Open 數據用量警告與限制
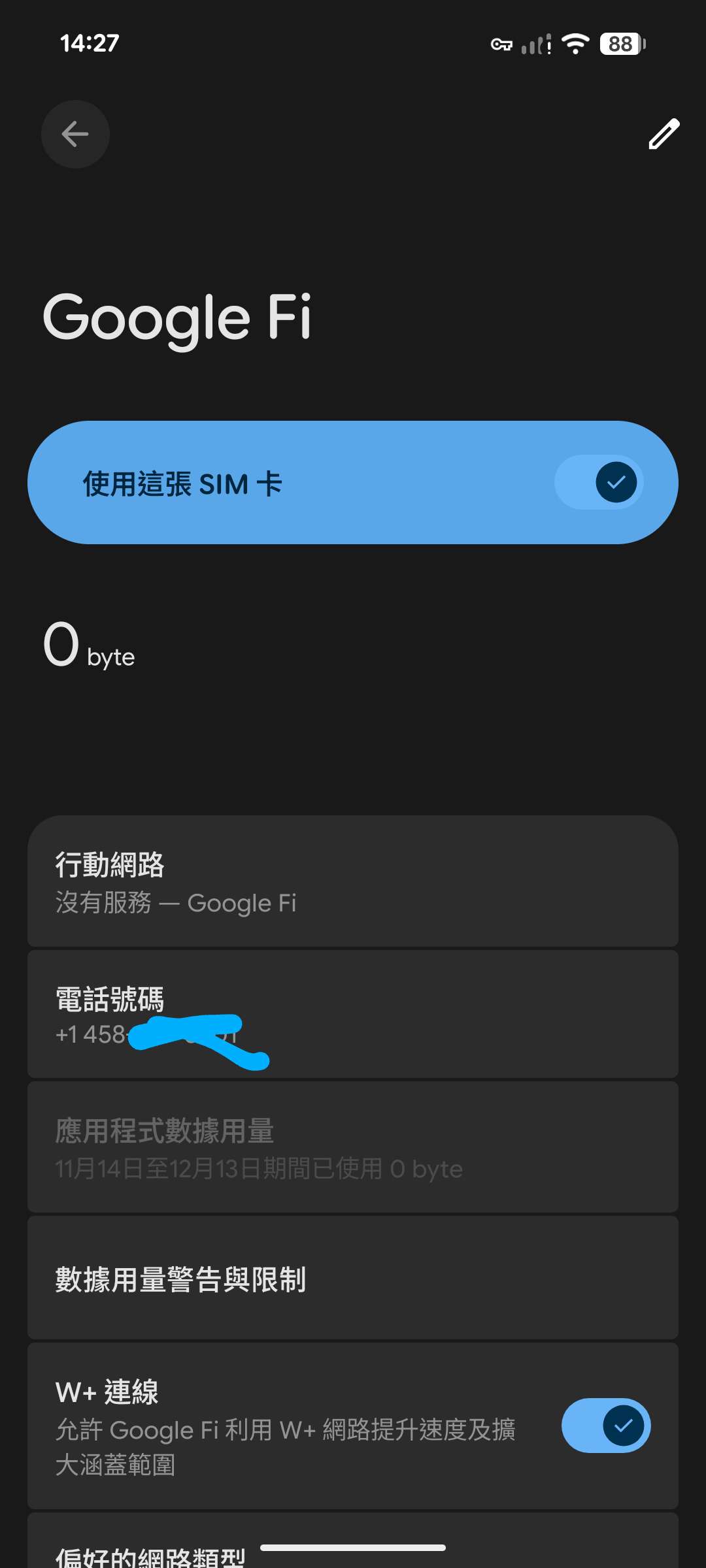This screenshot has height=1568, width=706. click(x=353, y=1279)
